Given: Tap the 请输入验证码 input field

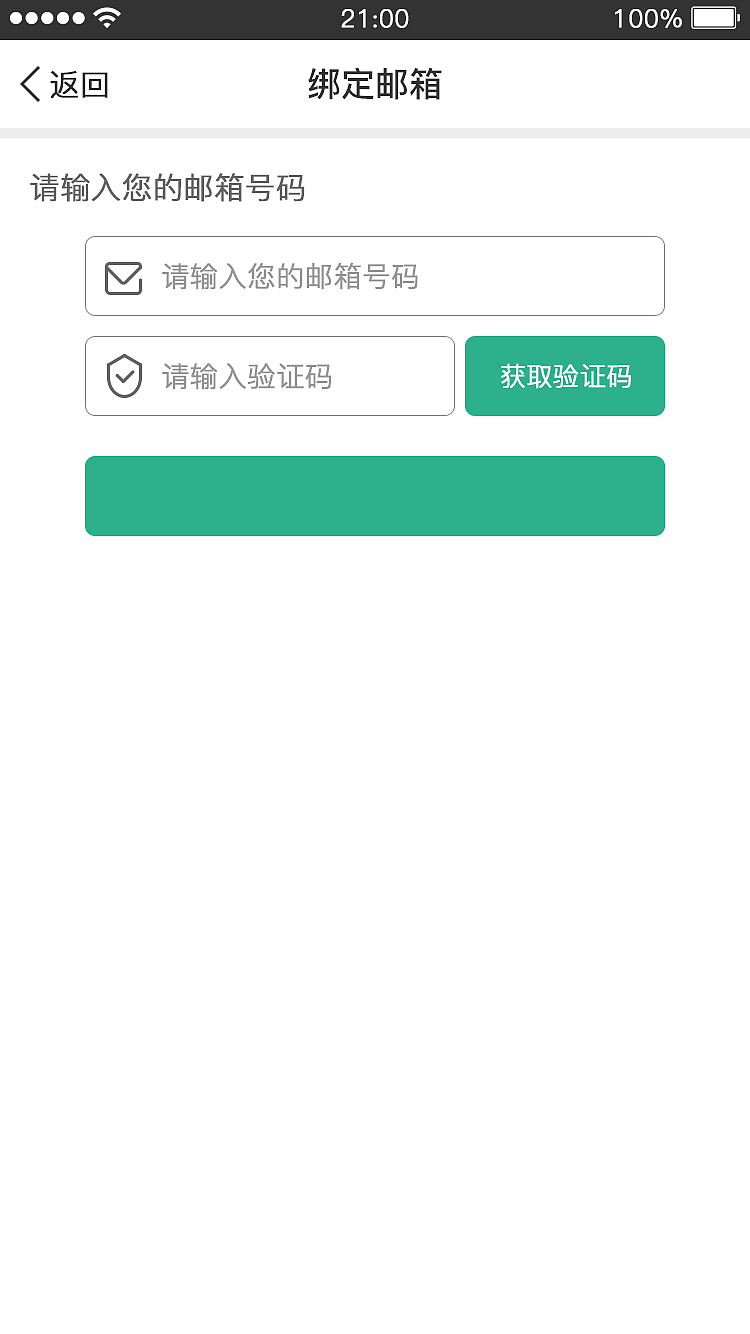Looking at the screenshot, I should 270,376.
